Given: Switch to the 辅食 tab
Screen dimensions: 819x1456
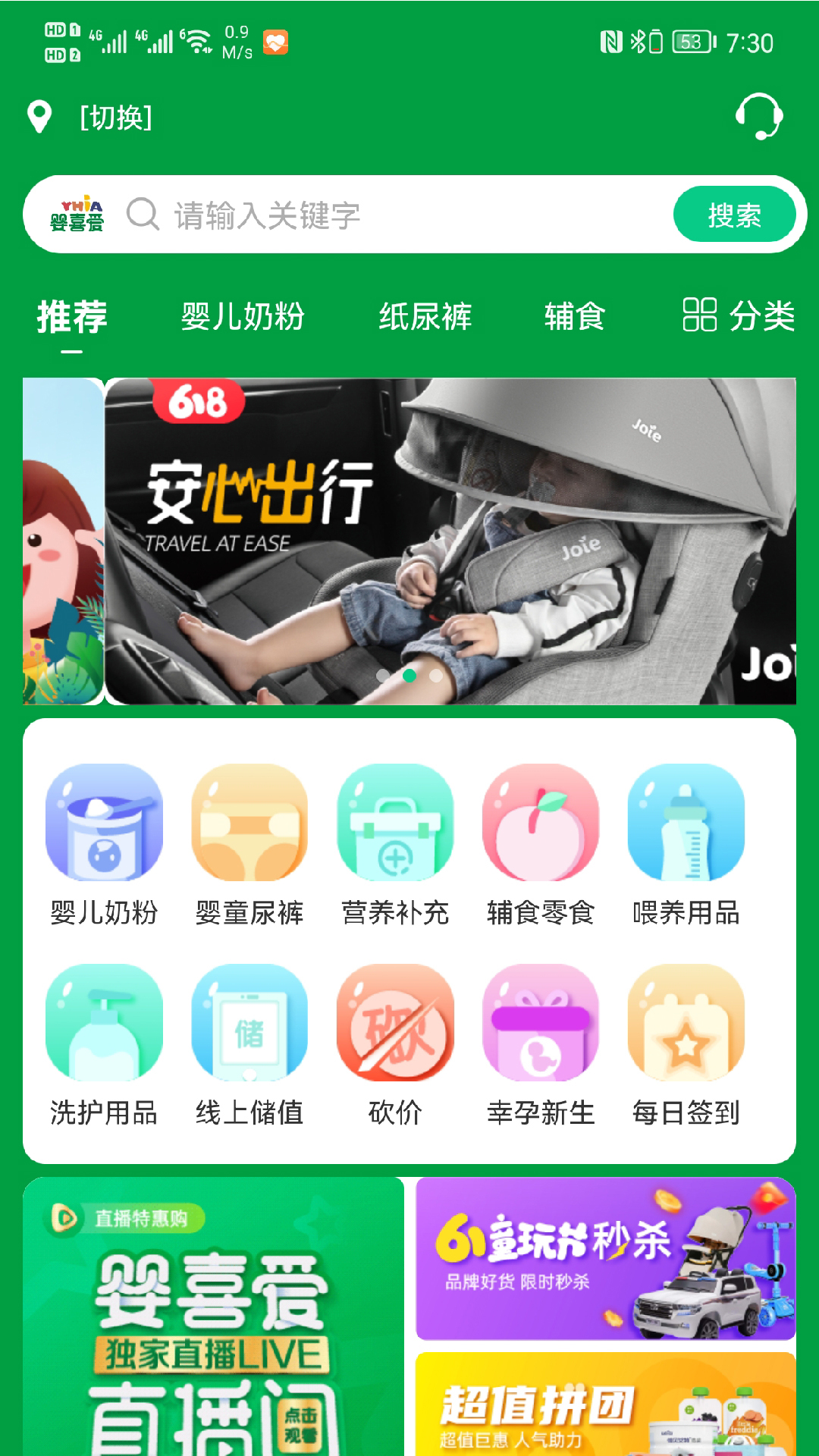Looking at the screenshot, I should (x=574, y=316).
